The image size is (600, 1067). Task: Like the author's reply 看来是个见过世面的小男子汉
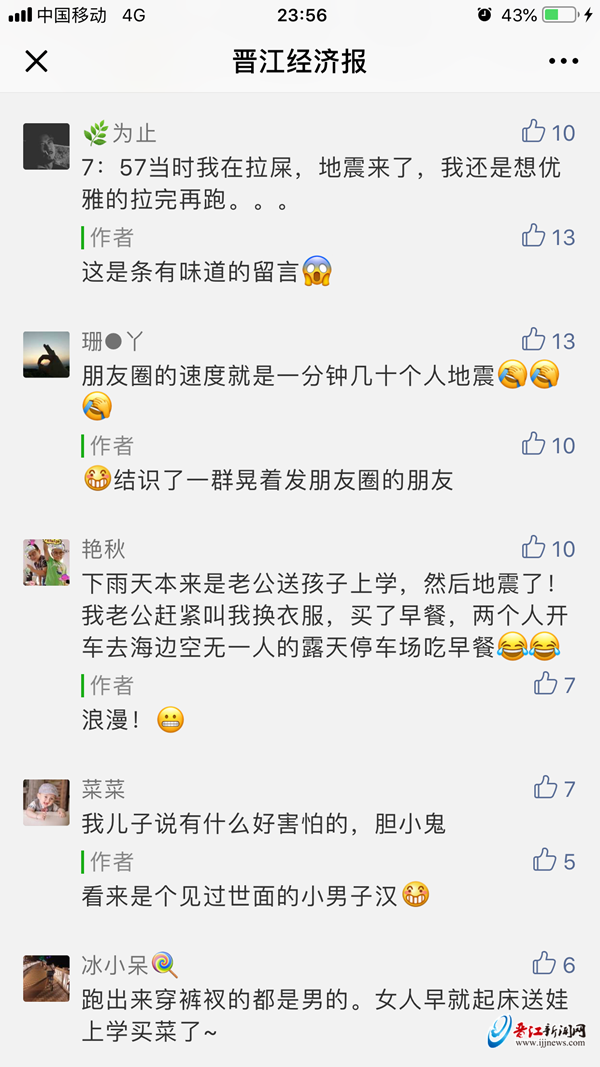(546, 860)
